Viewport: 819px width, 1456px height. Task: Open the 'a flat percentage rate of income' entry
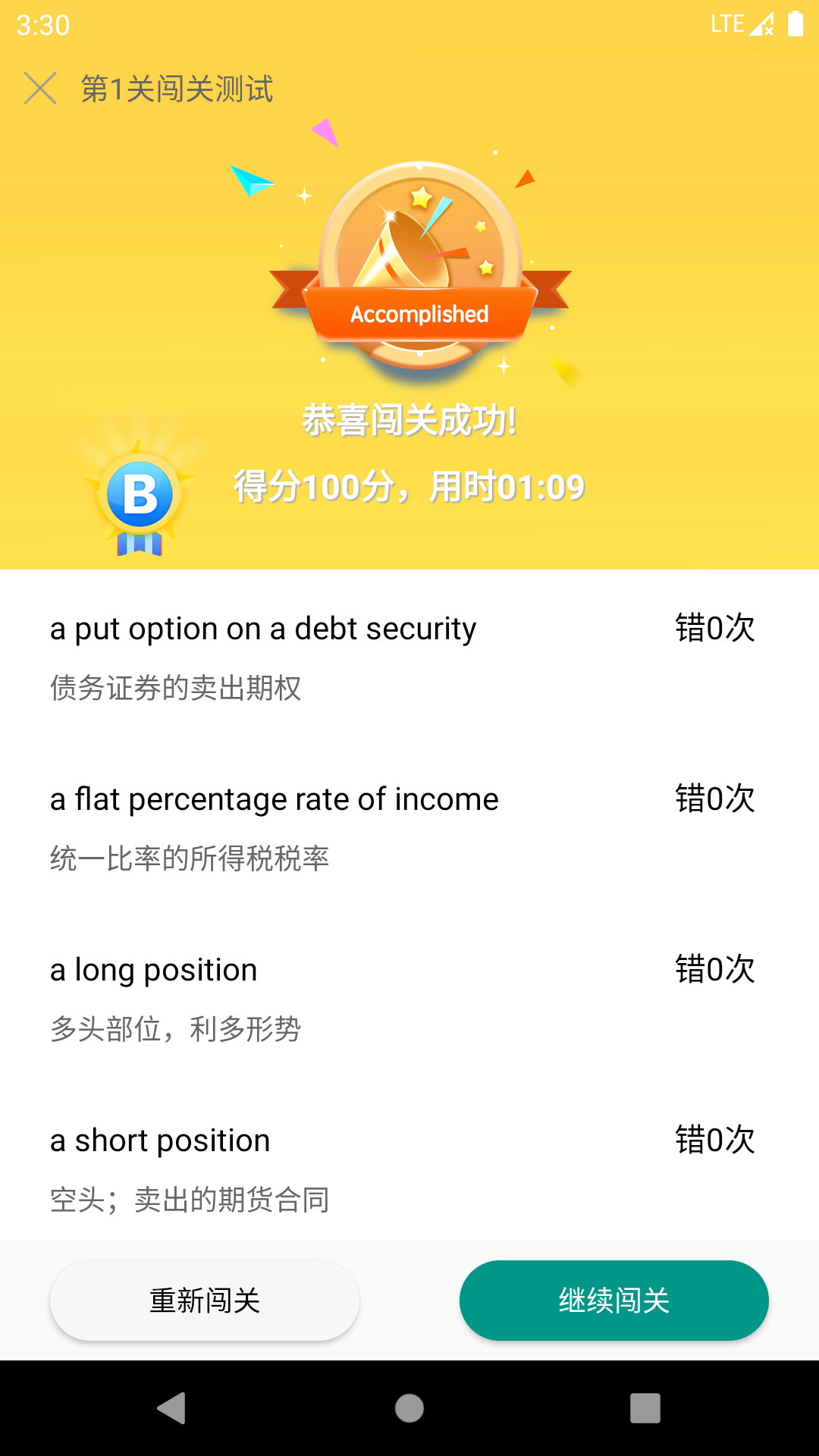coord(409,827)
